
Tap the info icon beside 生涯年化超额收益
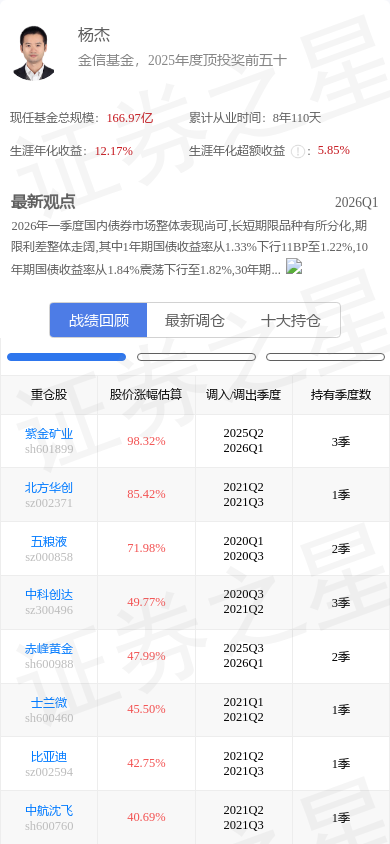coord(297,151)
